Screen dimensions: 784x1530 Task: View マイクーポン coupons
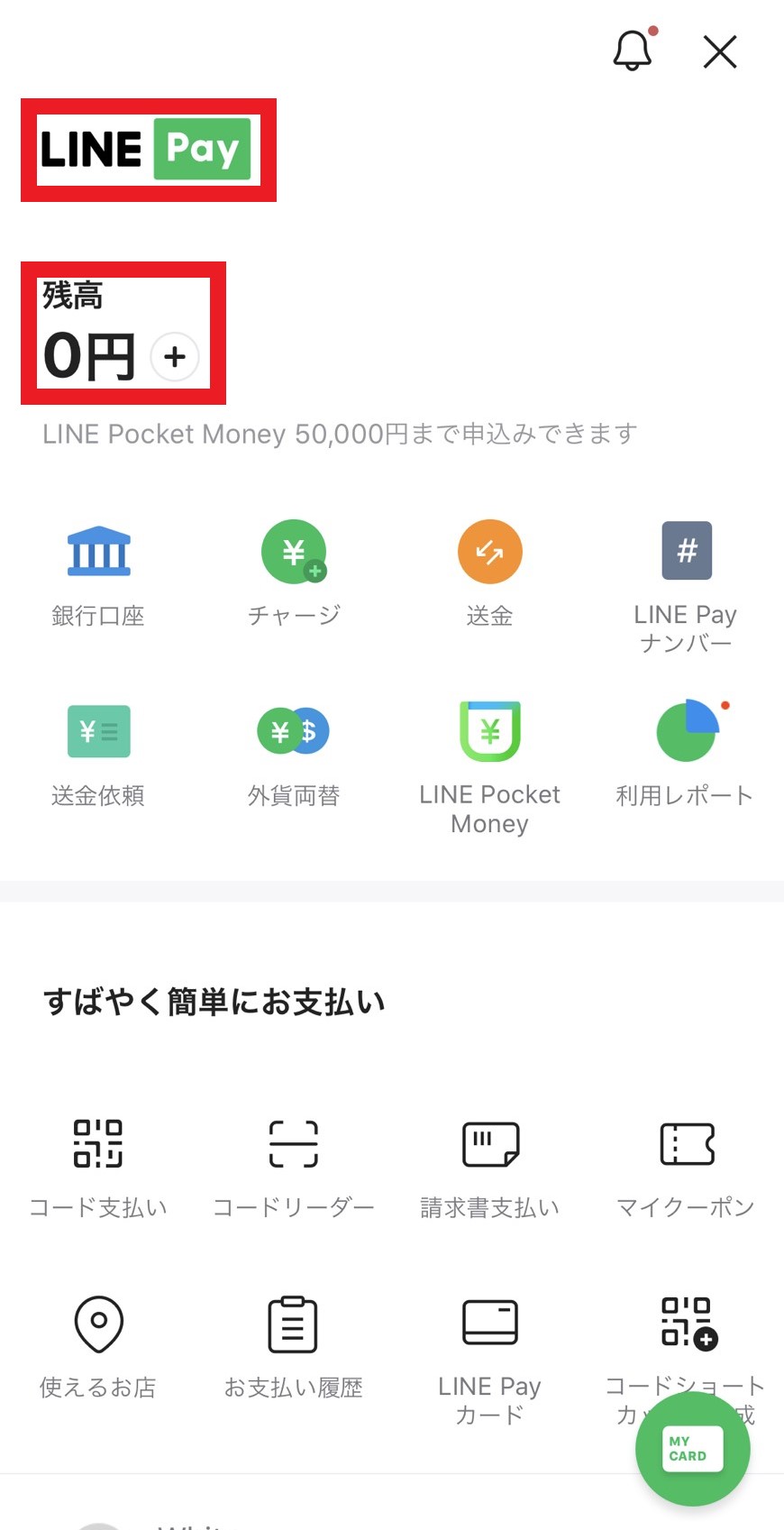(686, 1163)
